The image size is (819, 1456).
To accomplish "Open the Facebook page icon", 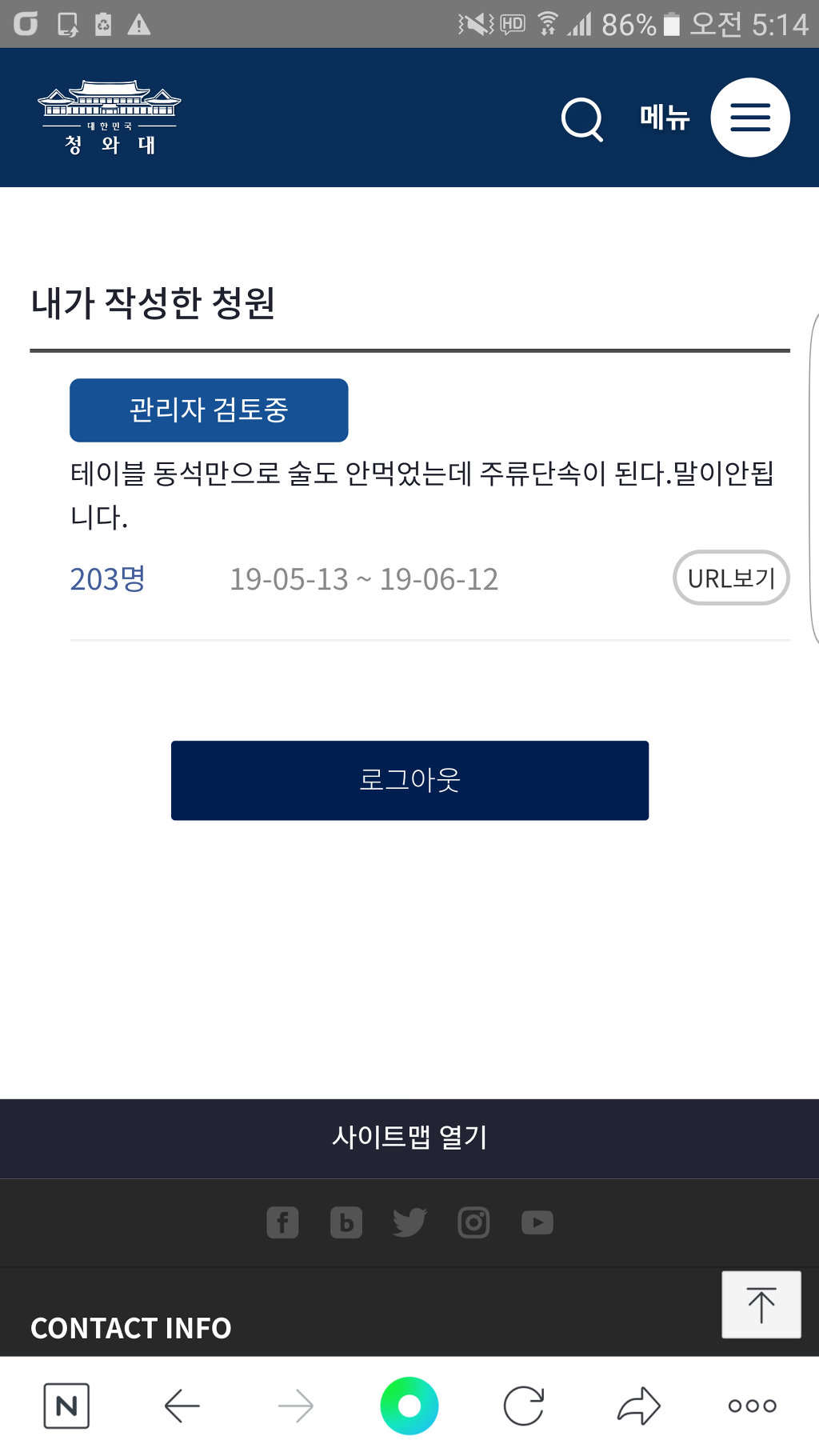I will (282, 1222).
